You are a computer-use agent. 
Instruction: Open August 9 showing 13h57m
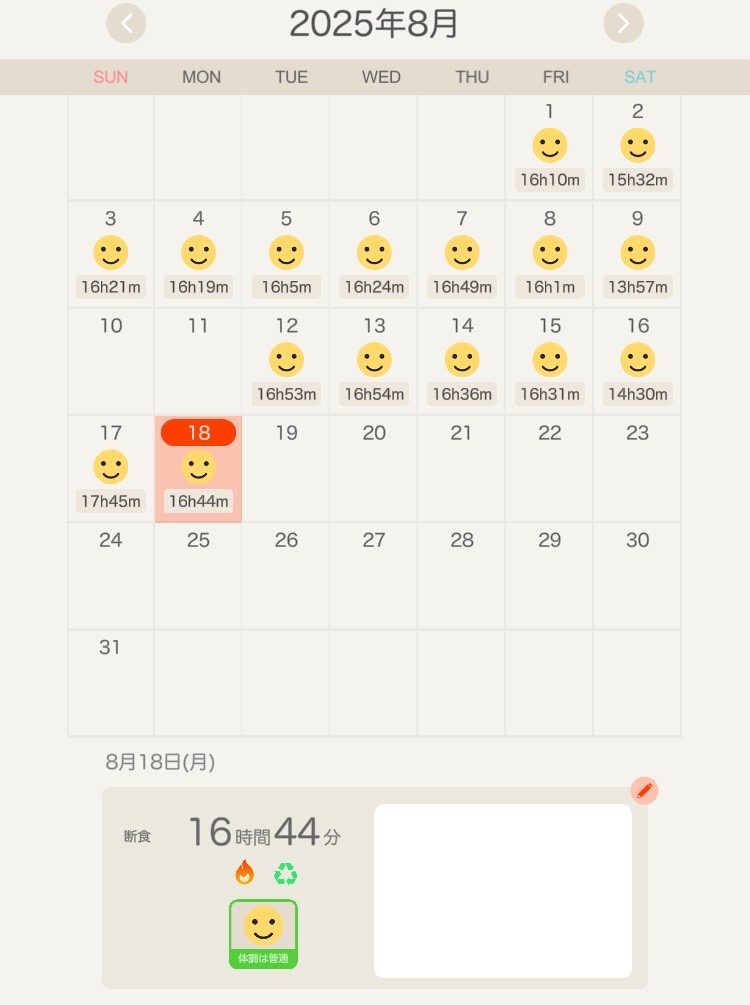pyautogui.click(x=637, y=254)
